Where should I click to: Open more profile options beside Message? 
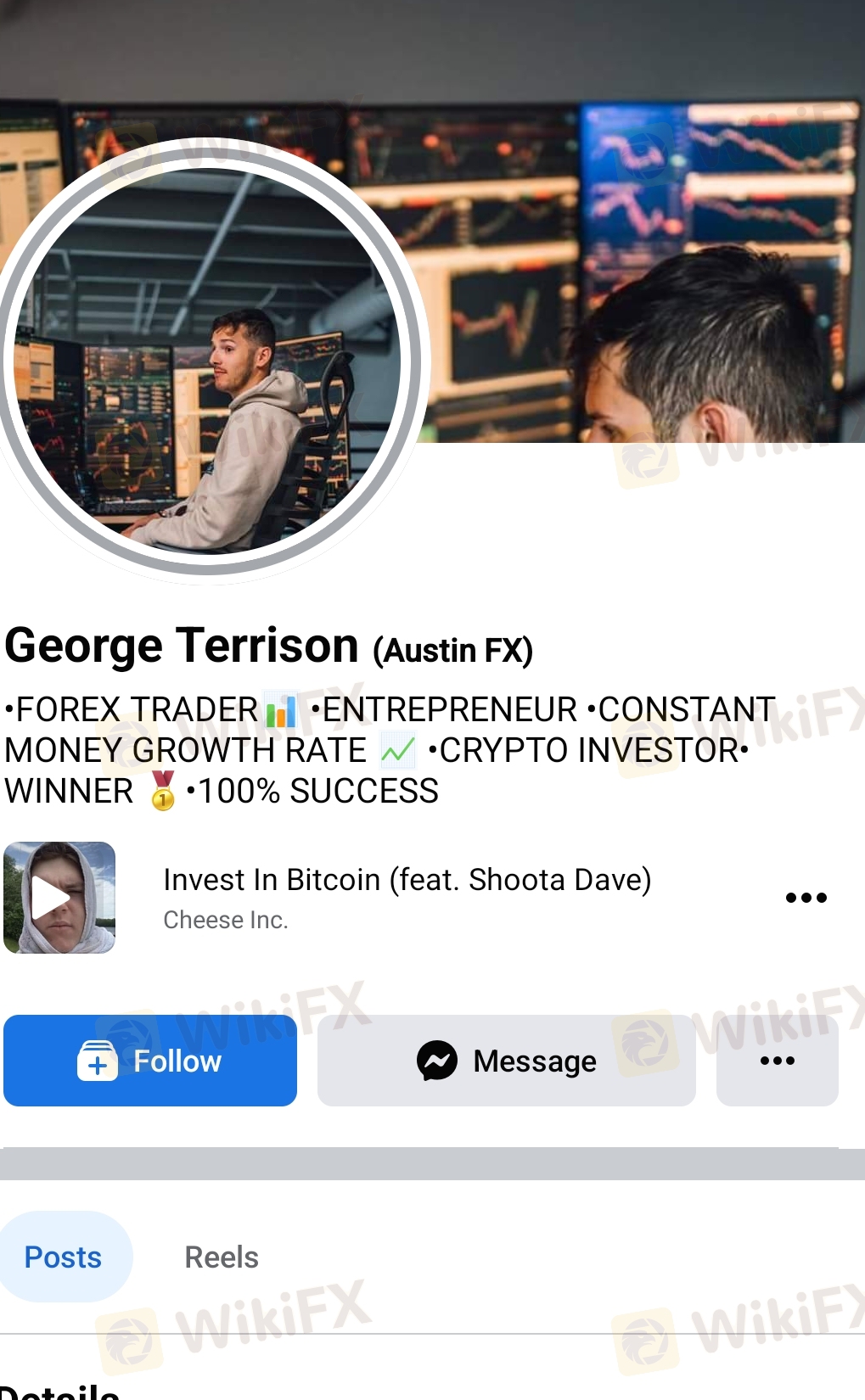point(778,1061)
